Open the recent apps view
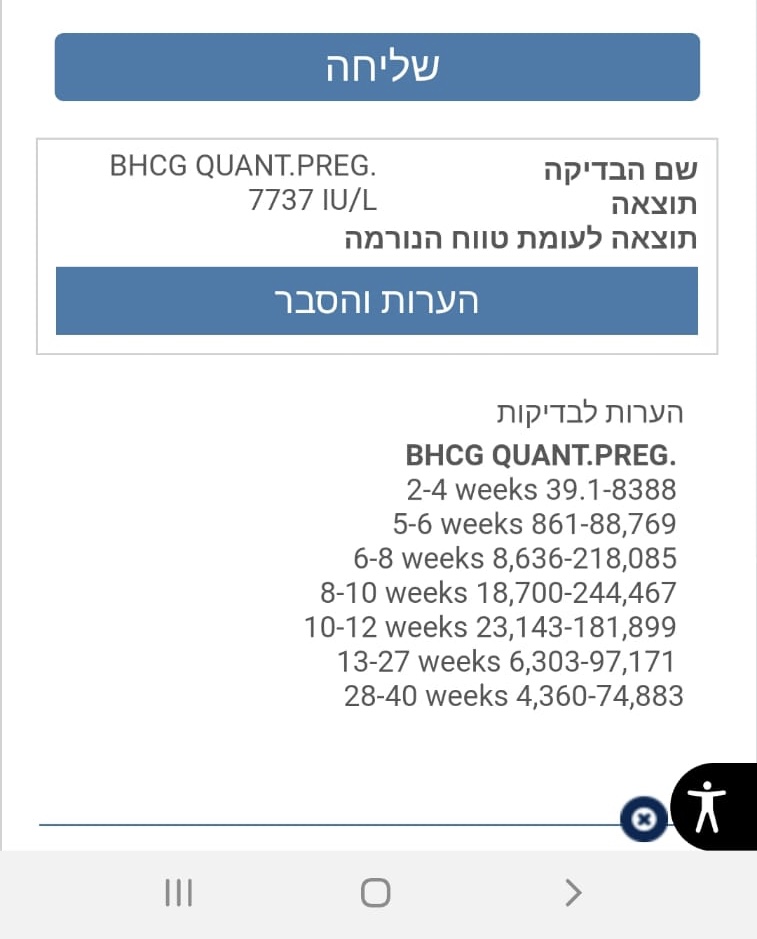 [178, 892]
